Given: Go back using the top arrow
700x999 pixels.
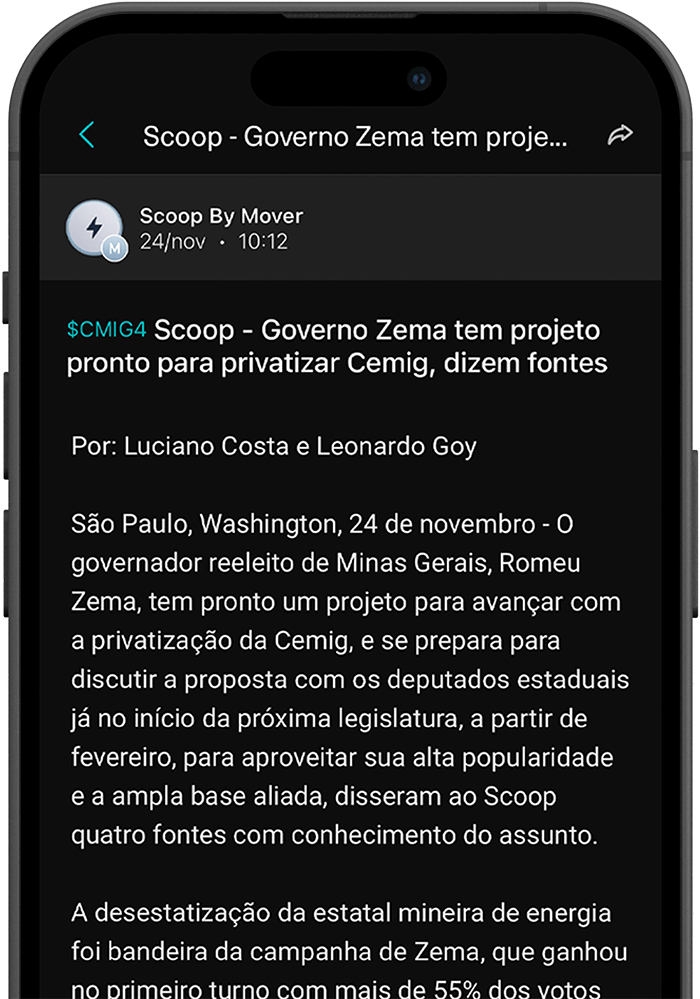Looking at the screenshot, I should (x=87, y=136).
